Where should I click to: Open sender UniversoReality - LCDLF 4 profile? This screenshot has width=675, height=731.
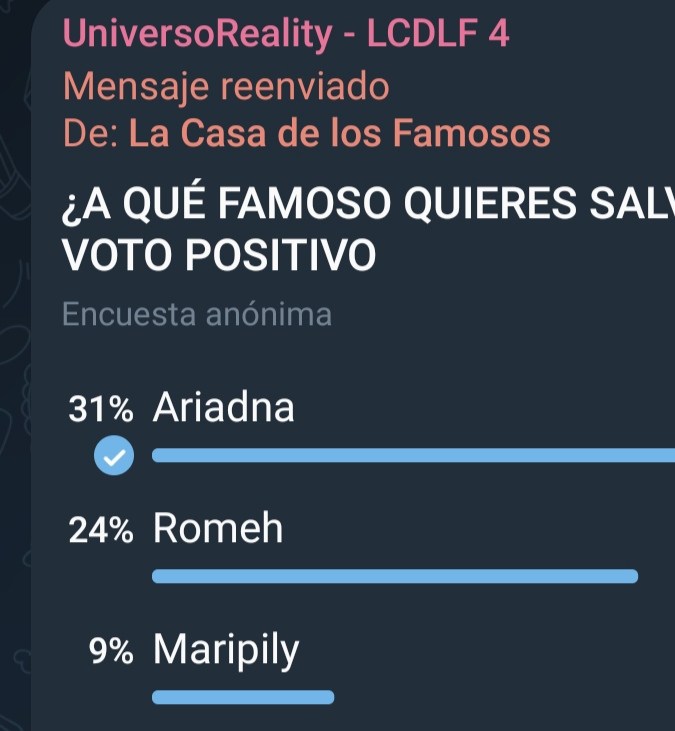pyautogui.click(x=286, y=34)
